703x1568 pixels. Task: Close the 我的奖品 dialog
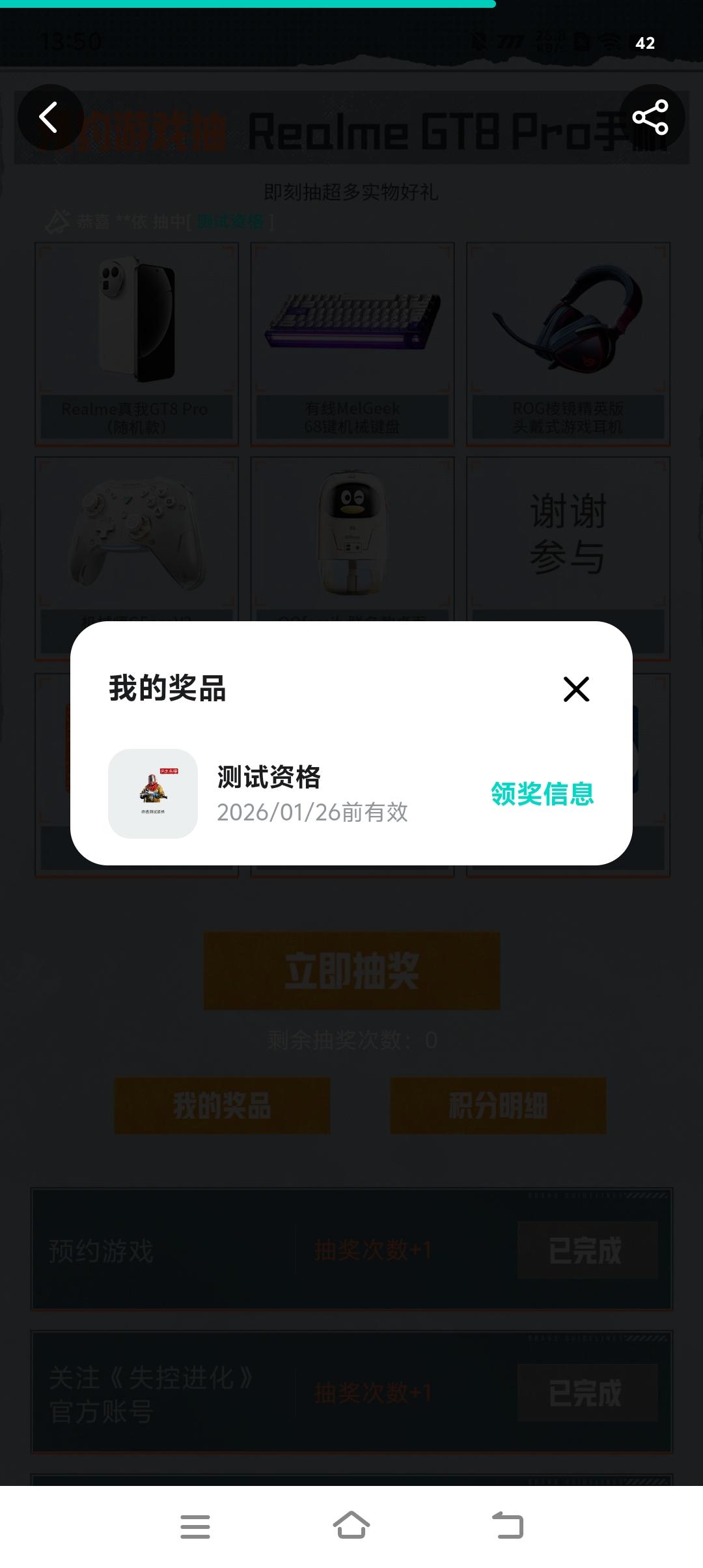pos(576,689)
